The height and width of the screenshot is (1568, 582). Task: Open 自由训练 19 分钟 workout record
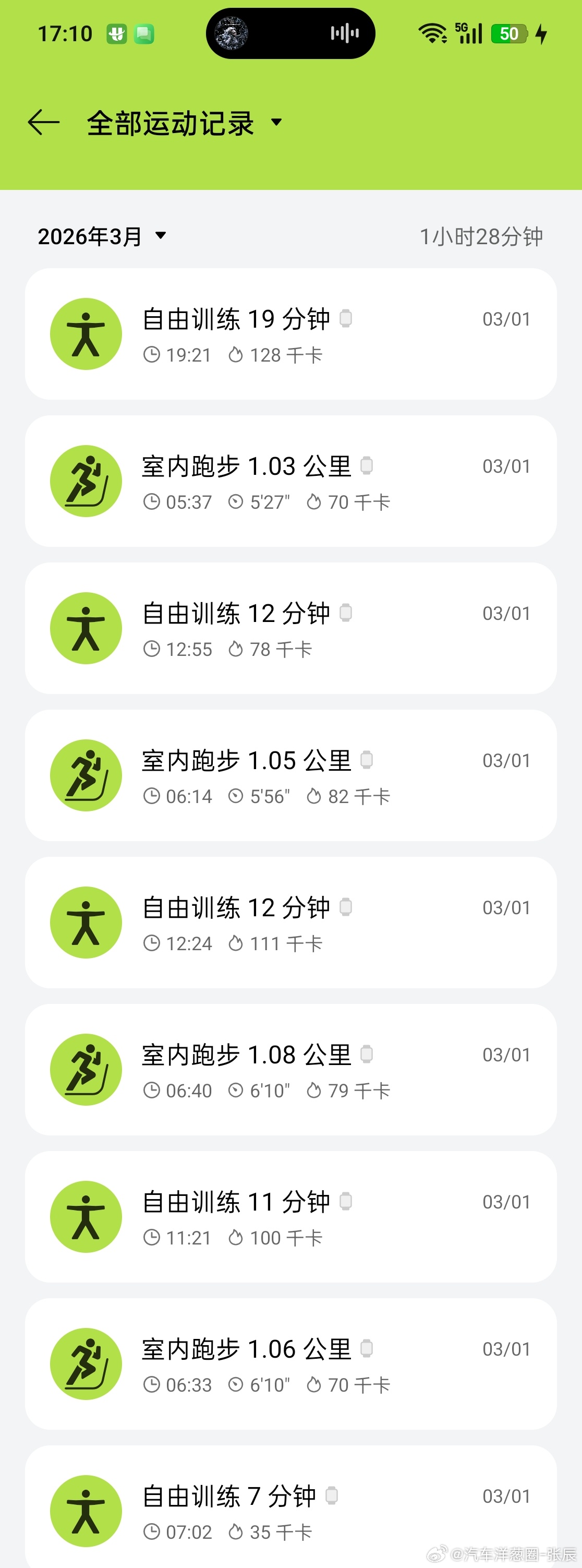(x=290, y=334)
